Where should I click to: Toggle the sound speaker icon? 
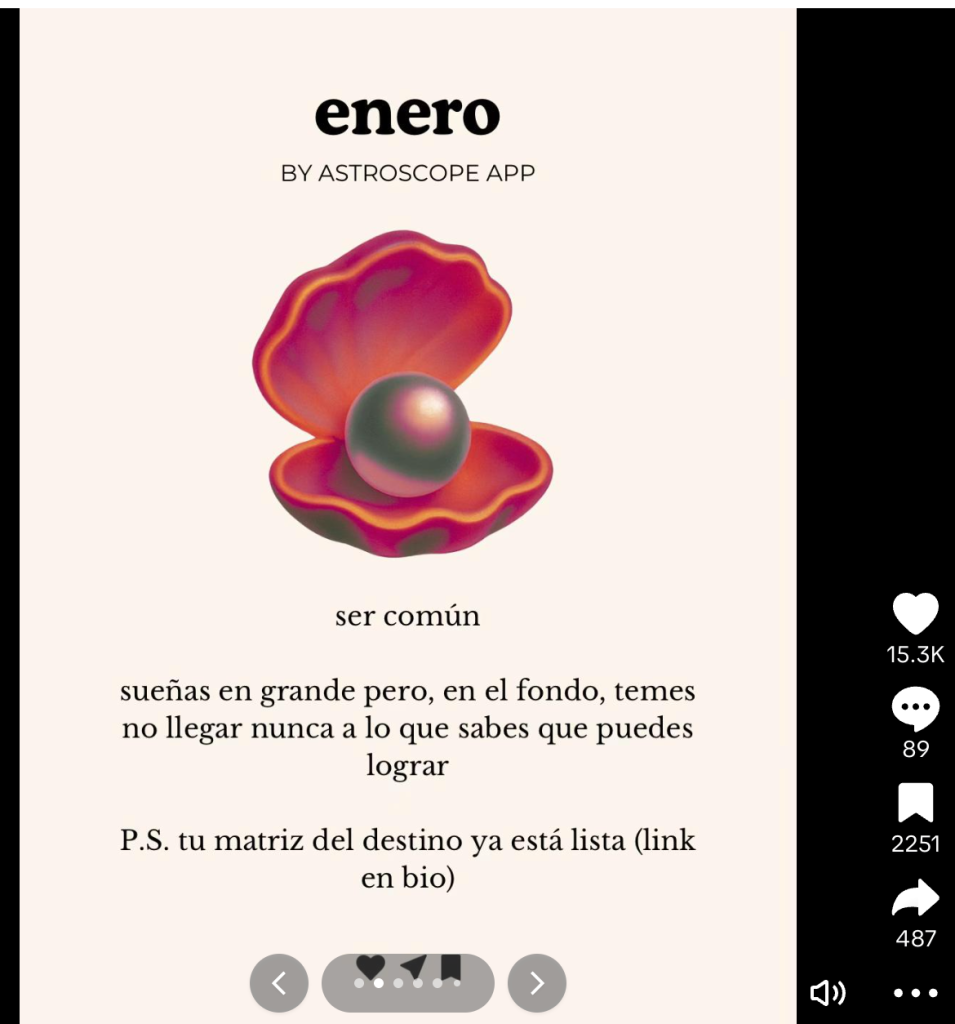(x=827, y=993)
